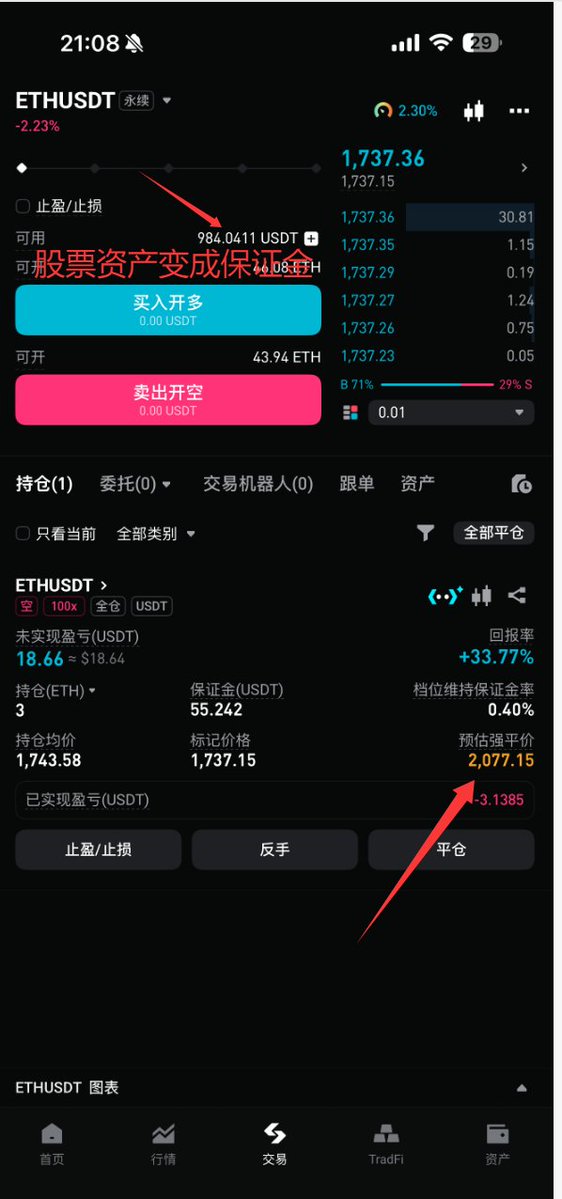Tap 买入开多 to open long

(x=168, y=310)
